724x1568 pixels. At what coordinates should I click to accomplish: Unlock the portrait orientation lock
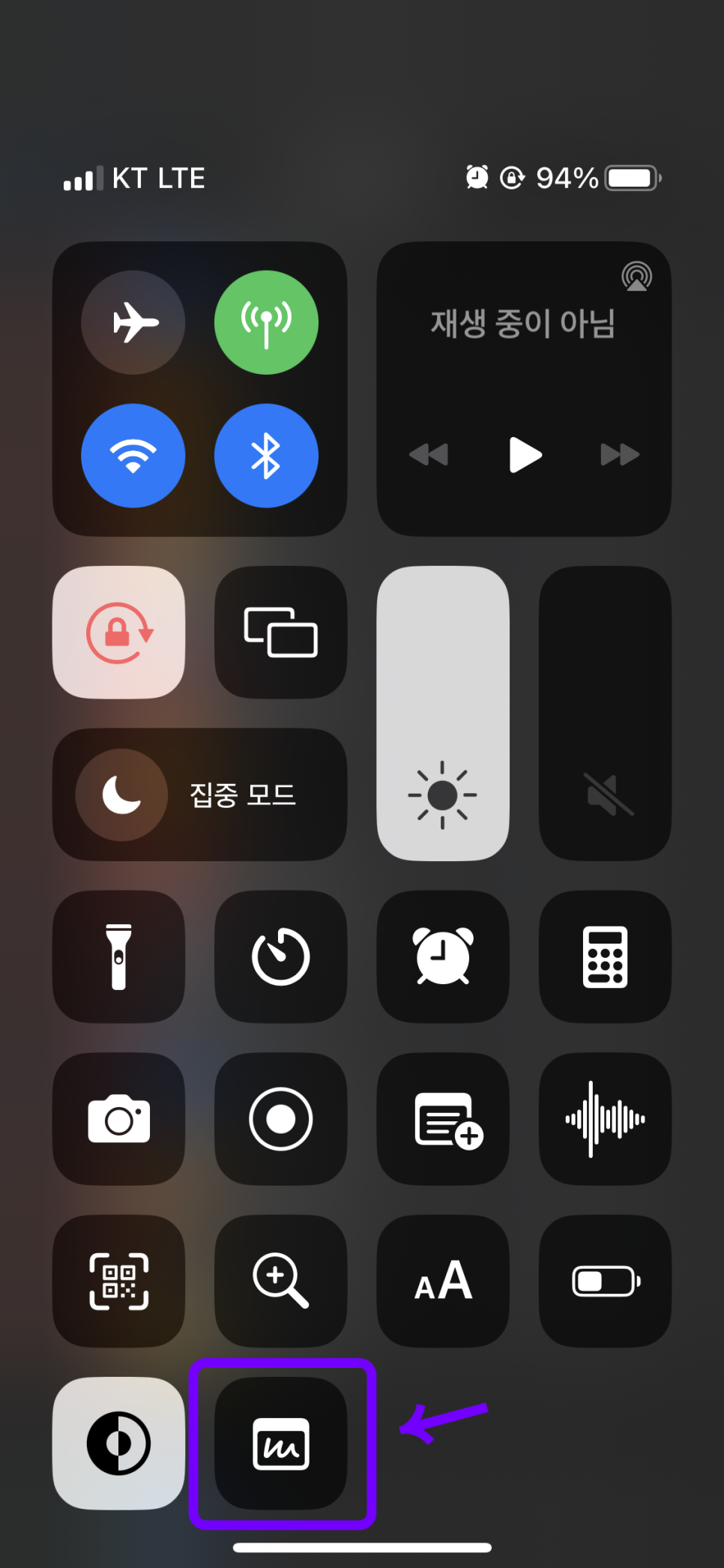tap(119, 633)
